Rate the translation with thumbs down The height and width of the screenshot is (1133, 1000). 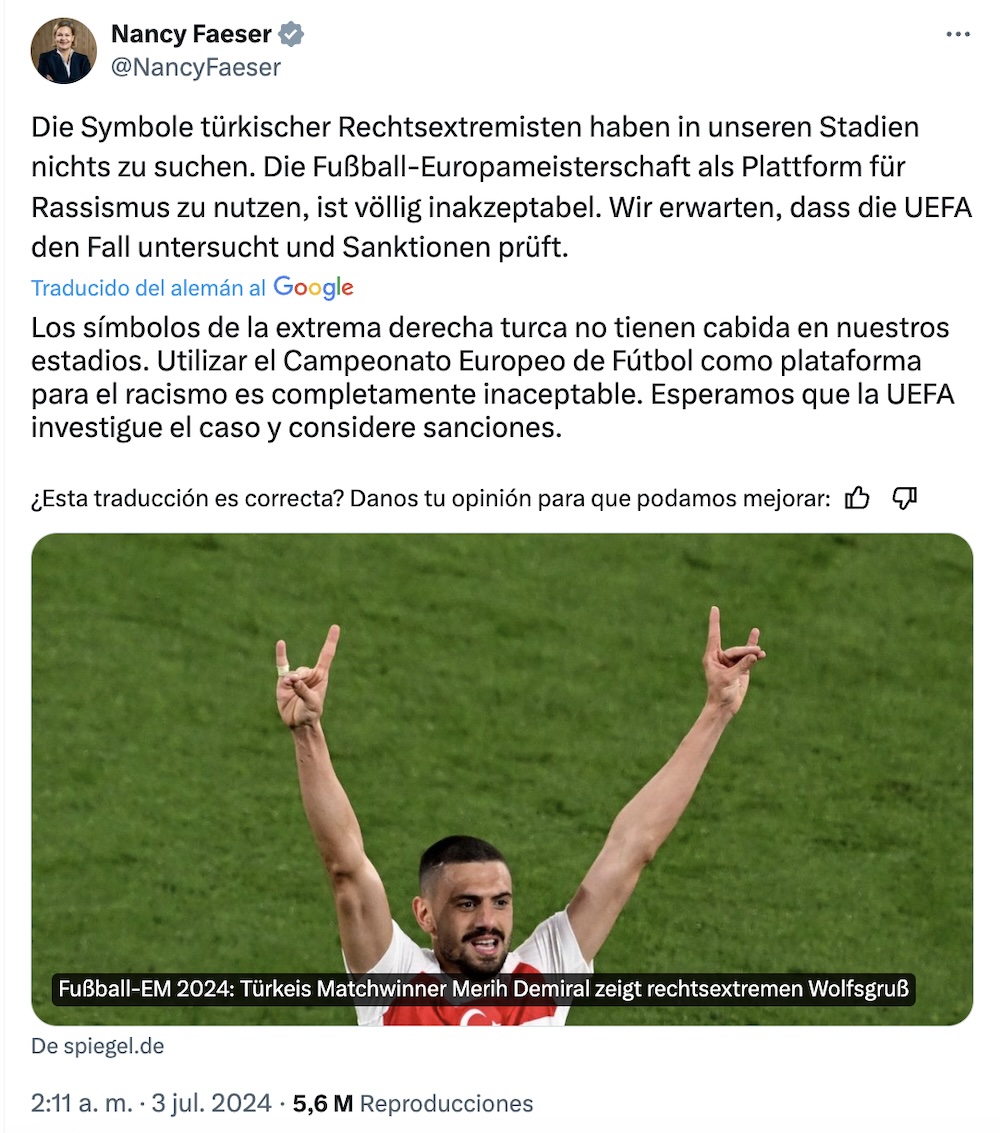pos(904,497)
